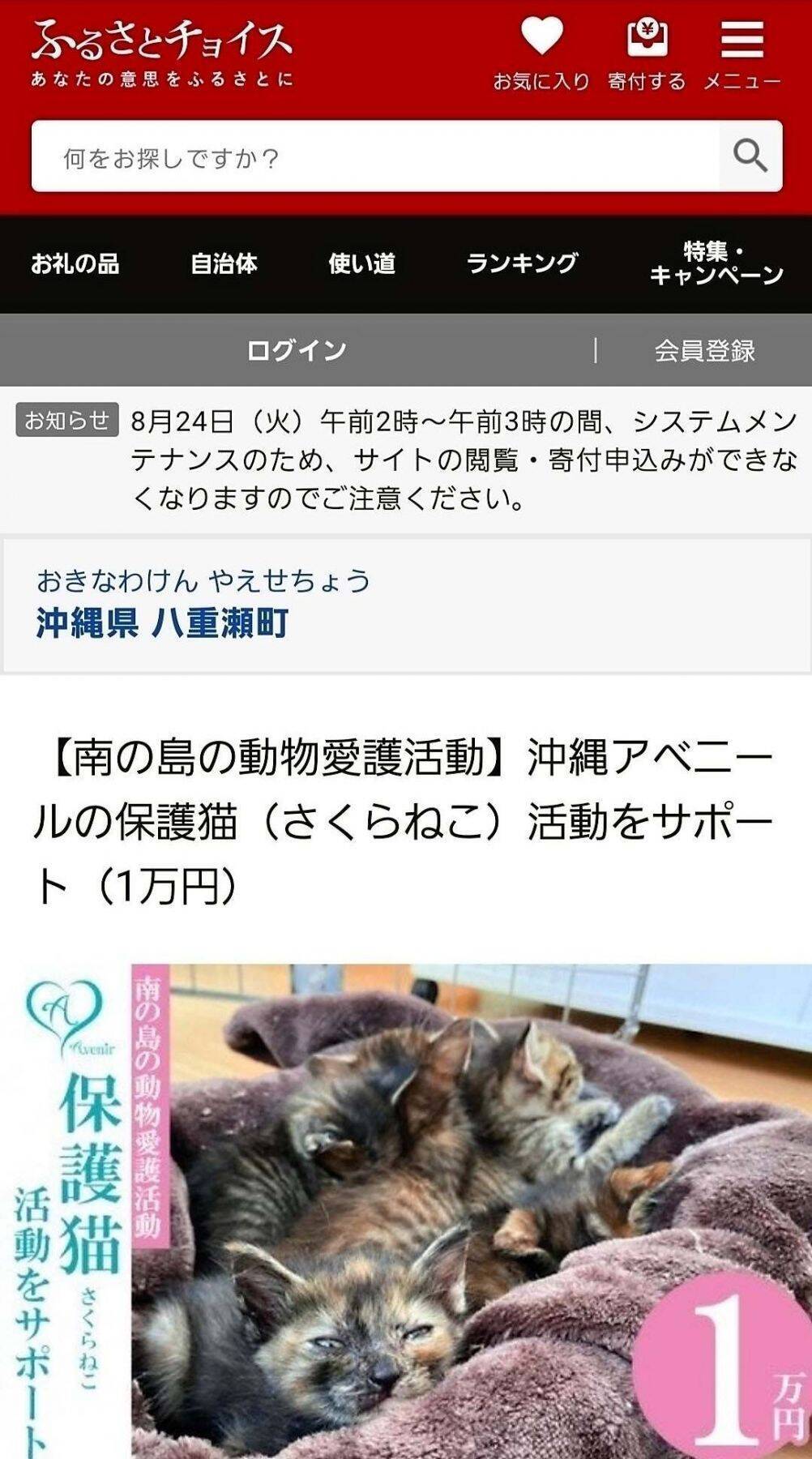Focus the 何をお探しですか search field
Image resolution: width=812 pixels, height=1459 pixels.
coord(375,157)
